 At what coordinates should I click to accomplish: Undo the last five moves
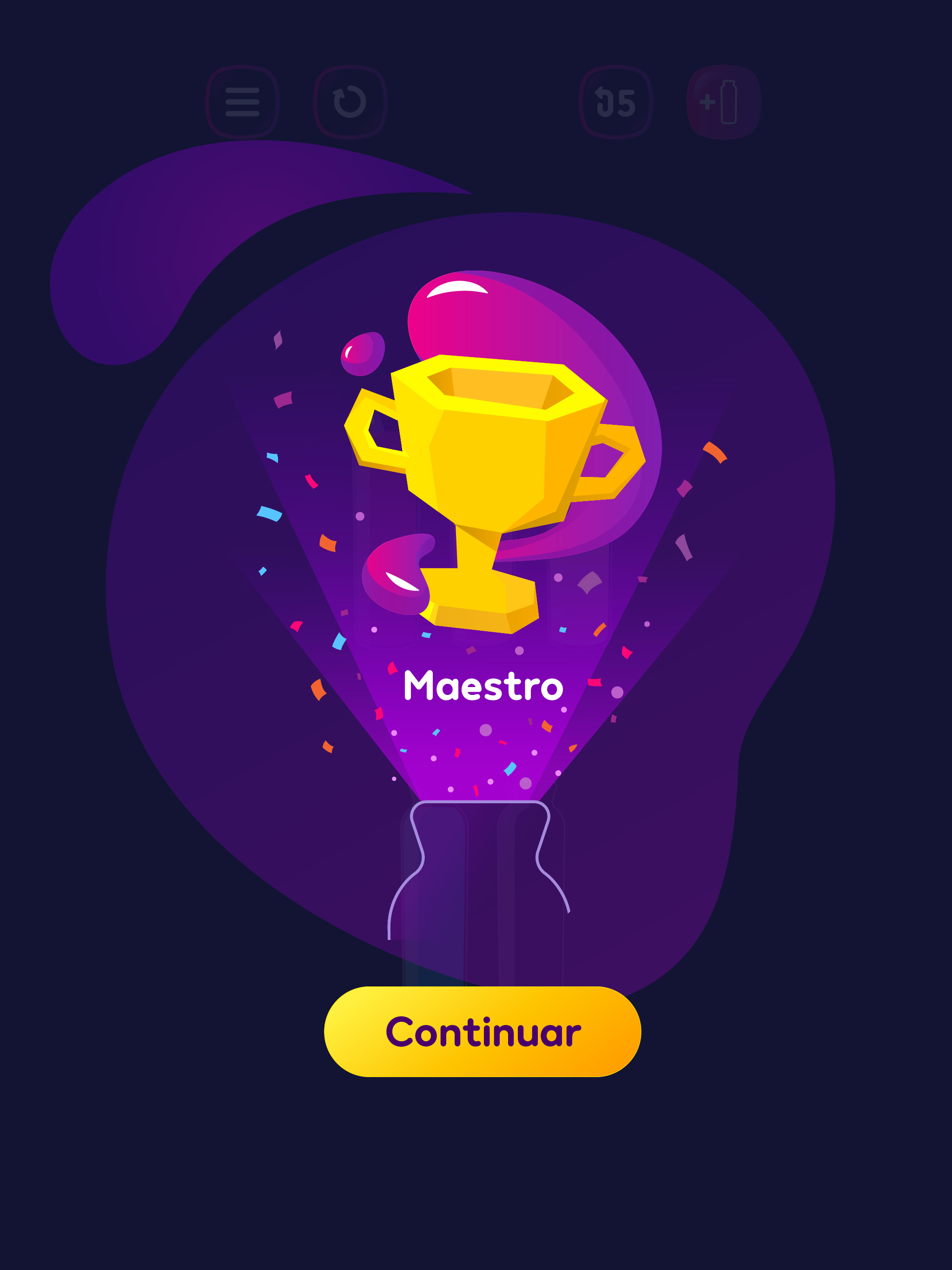click(x=615, y=102)
